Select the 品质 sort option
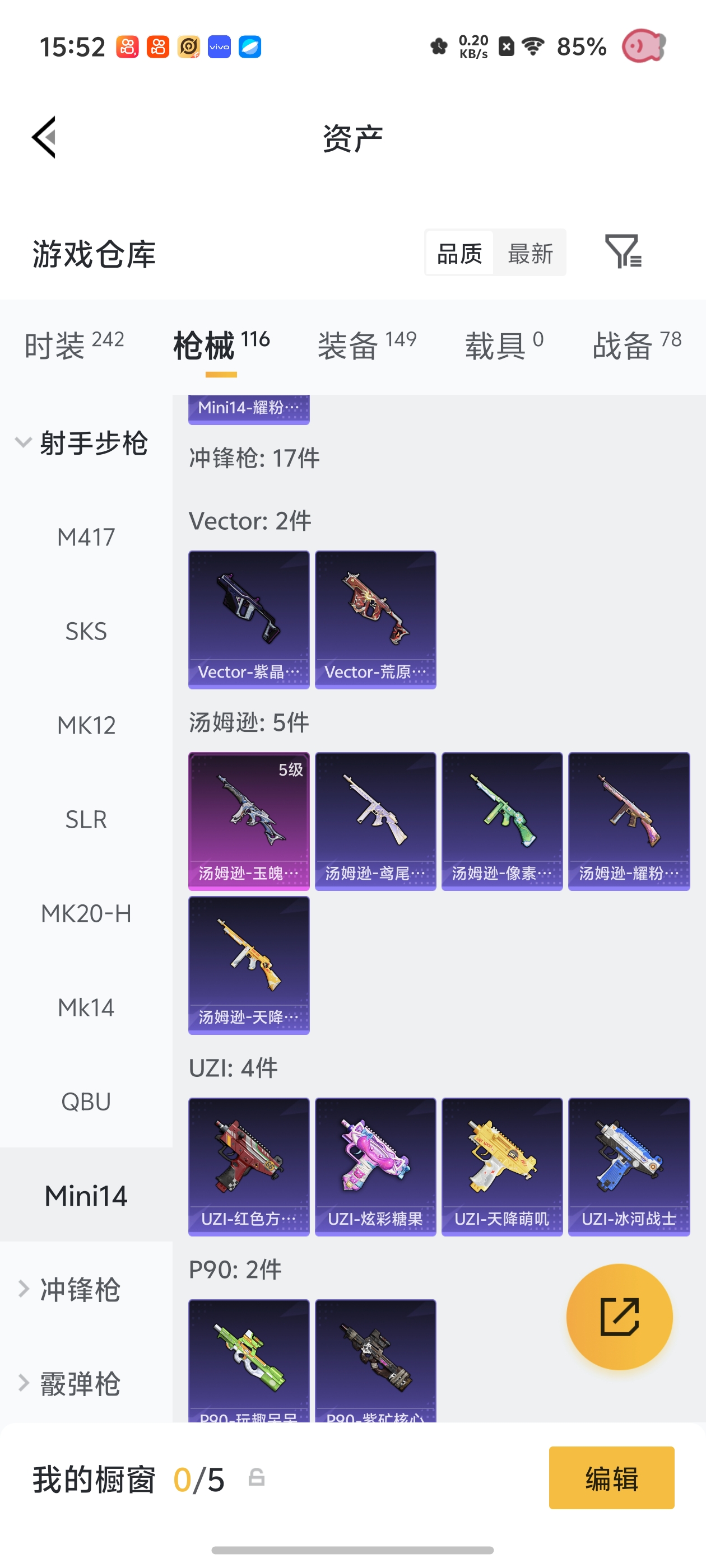706x1568 pixels. point(459,253)
